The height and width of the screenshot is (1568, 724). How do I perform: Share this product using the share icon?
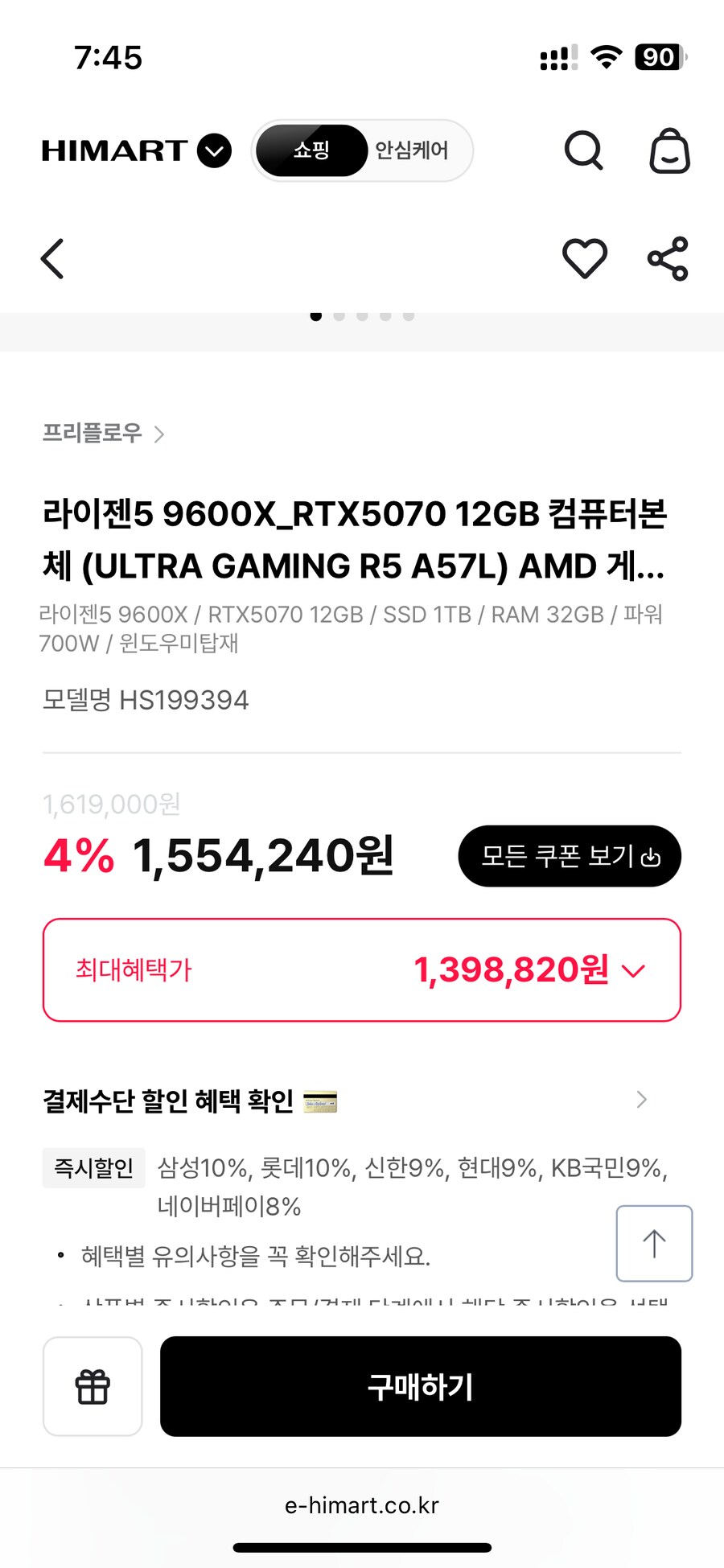(x=668, y=258)
